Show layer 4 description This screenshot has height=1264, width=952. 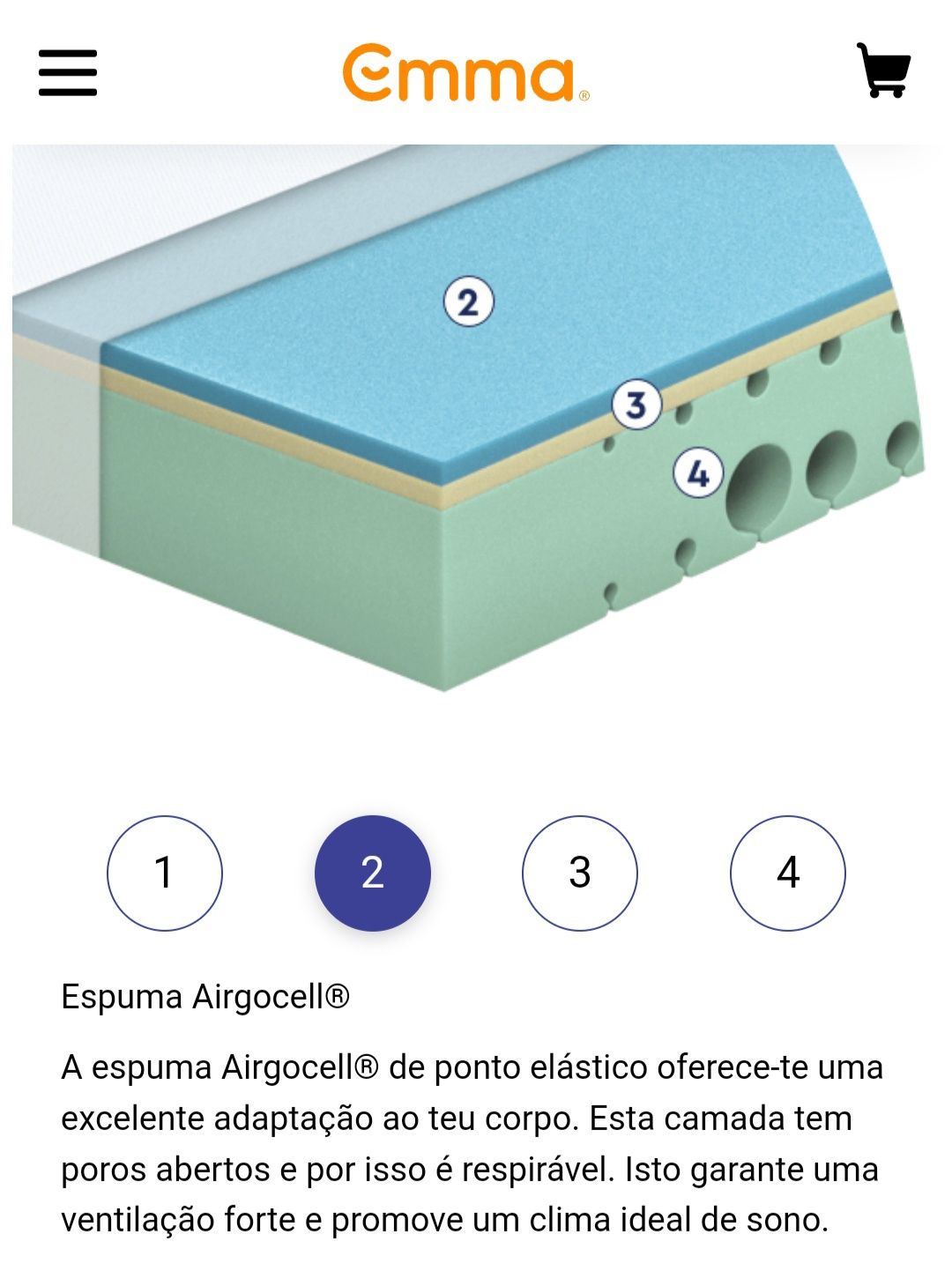pos(787,873)
